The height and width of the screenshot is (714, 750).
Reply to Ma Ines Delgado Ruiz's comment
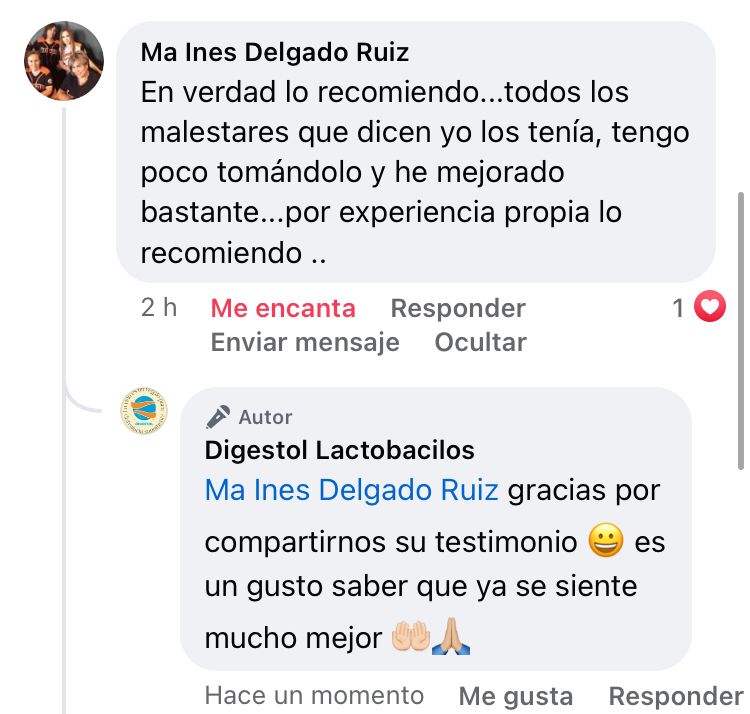[457, 308]
